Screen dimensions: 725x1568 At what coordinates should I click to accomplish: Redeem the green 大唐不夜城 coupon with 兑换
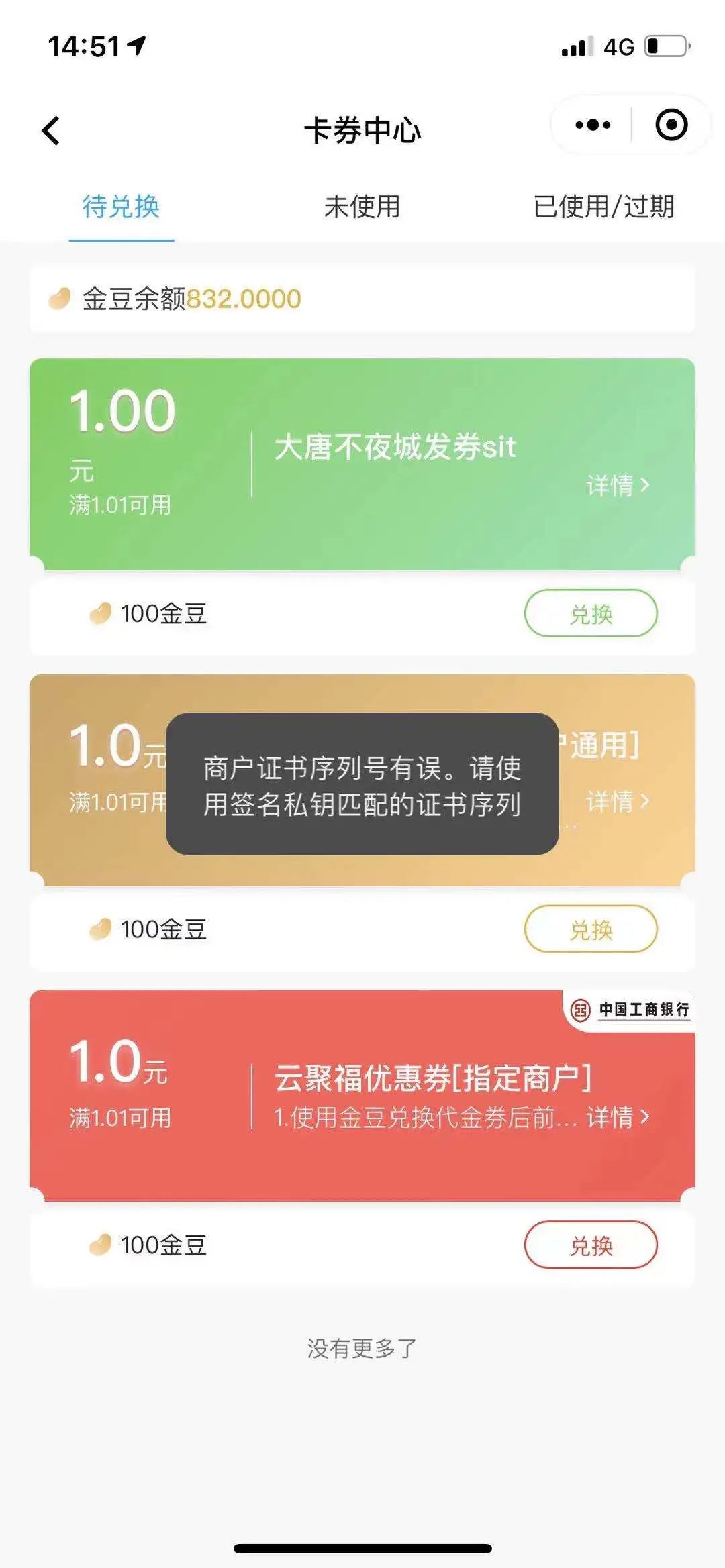pos(591,613)
